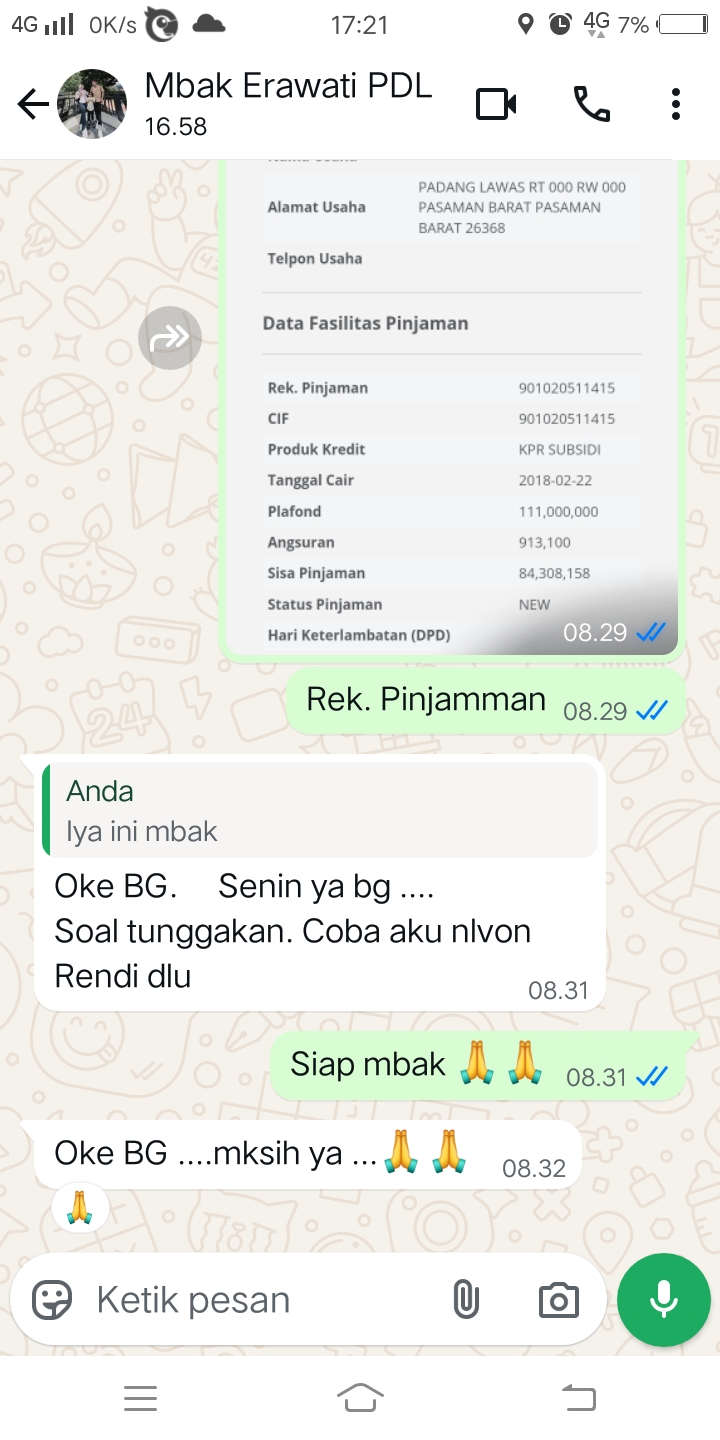The width and height of the screenshot is (720, 1440).
Task: Tap the green microphone voice message button
Action: coord(664,1300)
